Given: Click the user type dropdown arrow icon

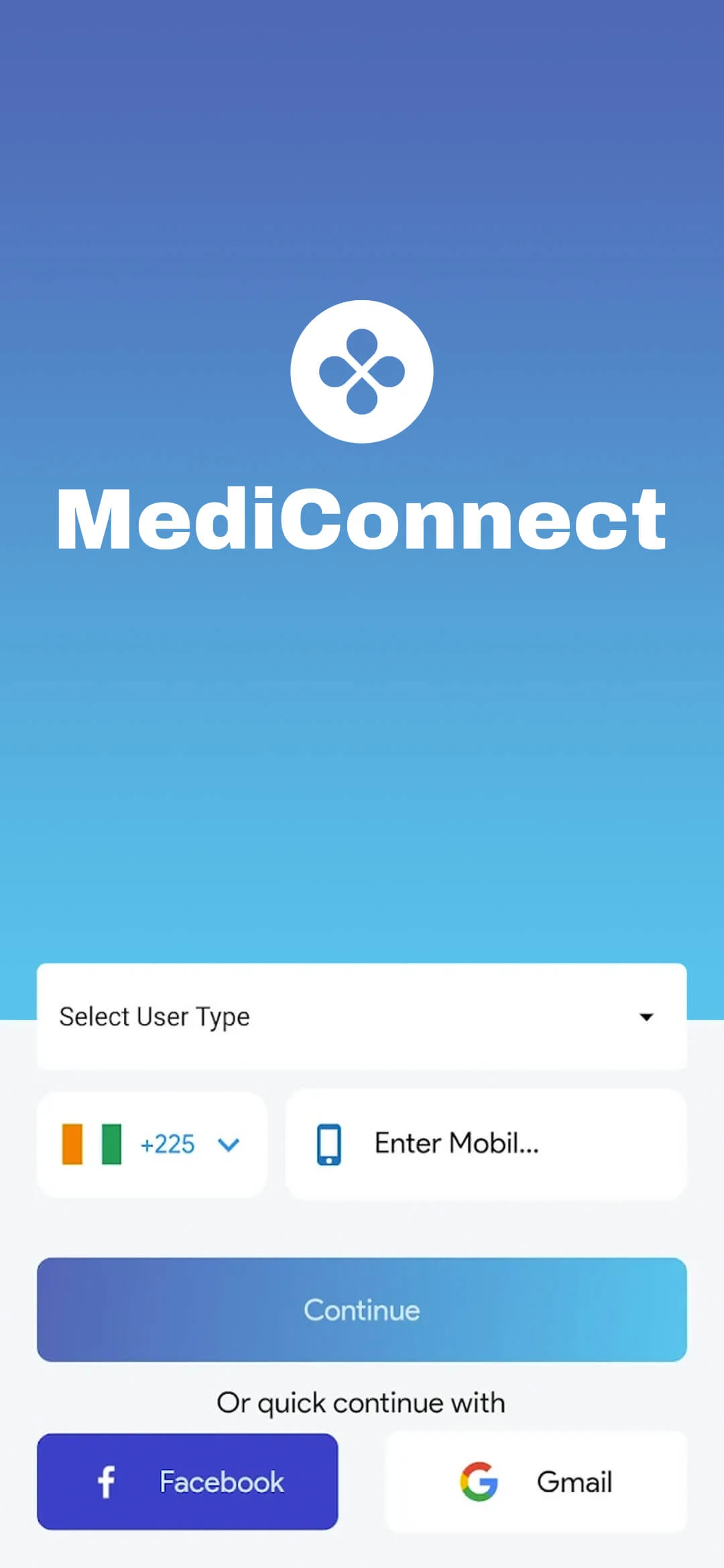Looking at the screenshot, I should point(646,1017).
